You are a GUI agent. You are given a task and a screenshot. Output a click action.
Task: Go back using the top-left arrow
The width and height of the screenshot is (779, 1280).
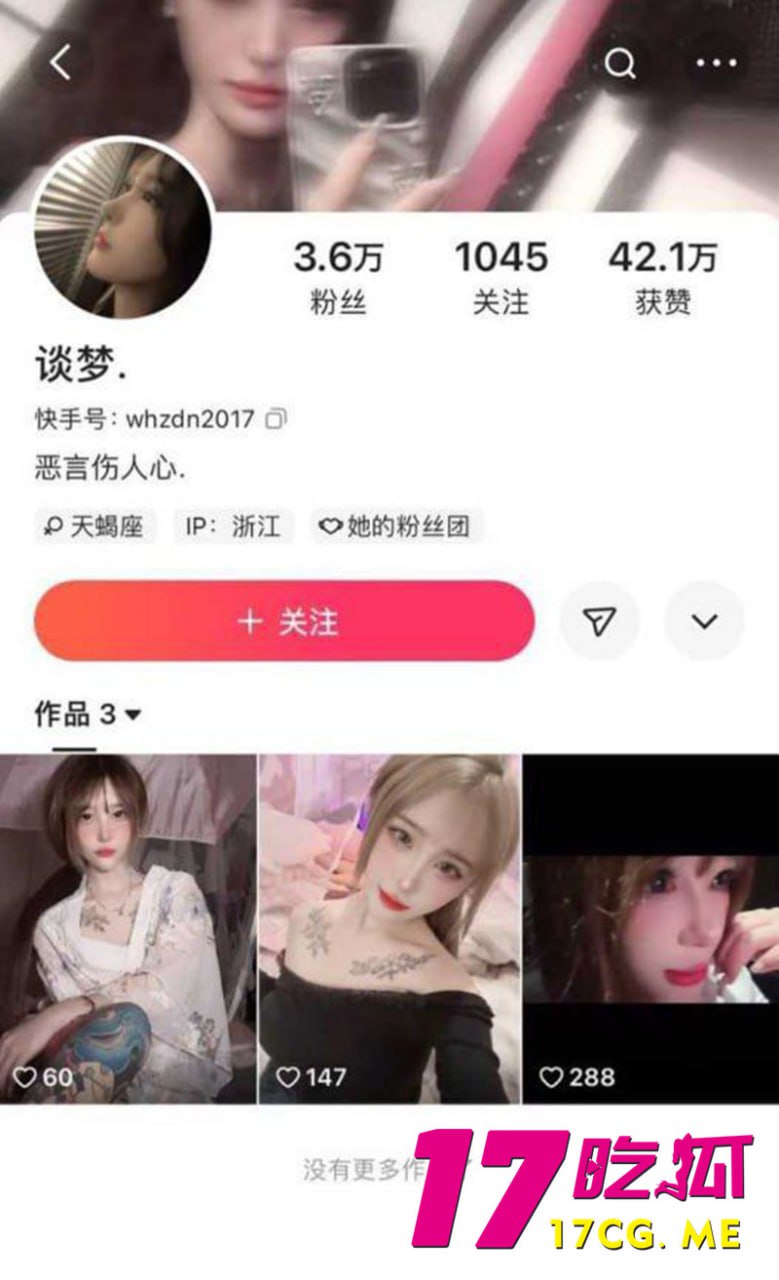(61, 63)
